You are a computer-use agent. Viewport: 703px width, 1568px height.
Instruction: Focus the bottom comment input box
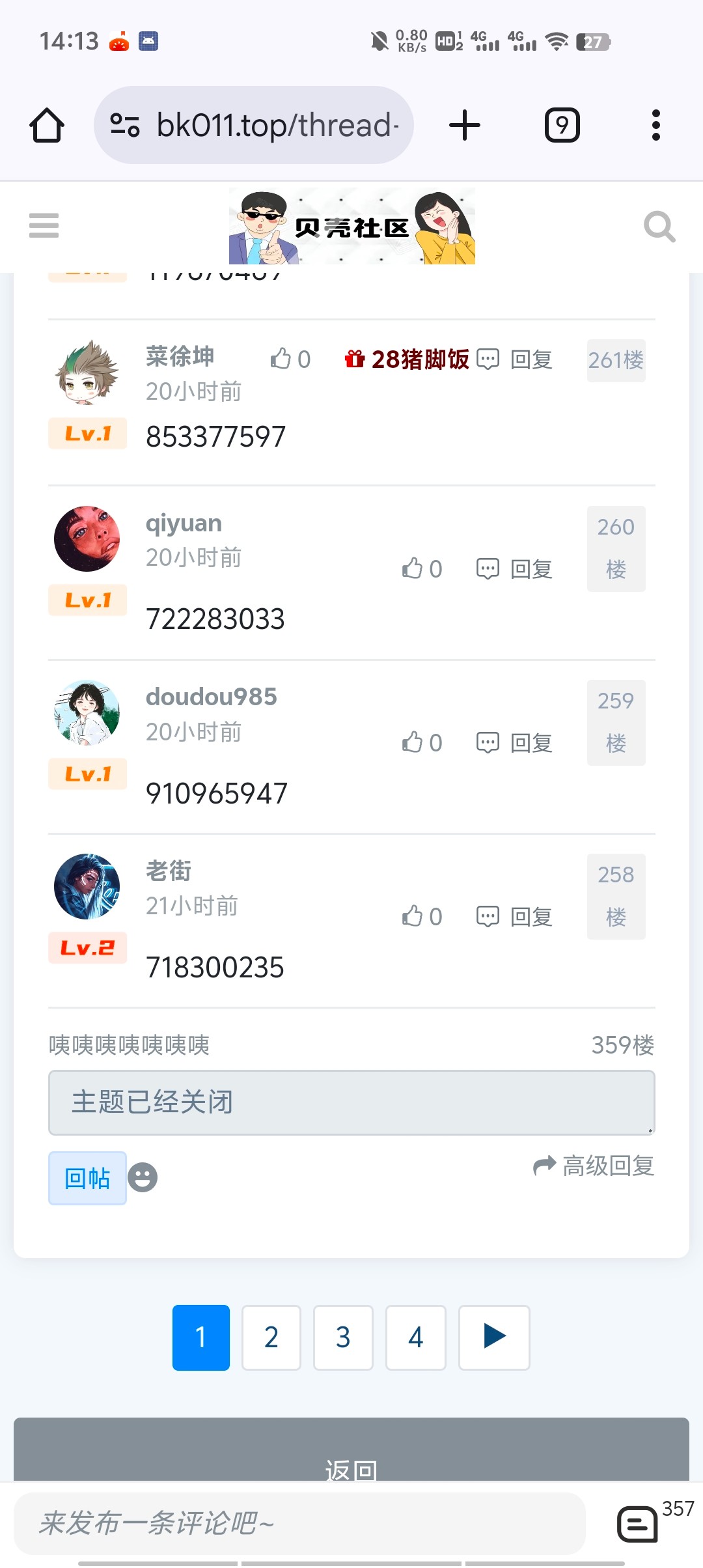coord(299,1524)
